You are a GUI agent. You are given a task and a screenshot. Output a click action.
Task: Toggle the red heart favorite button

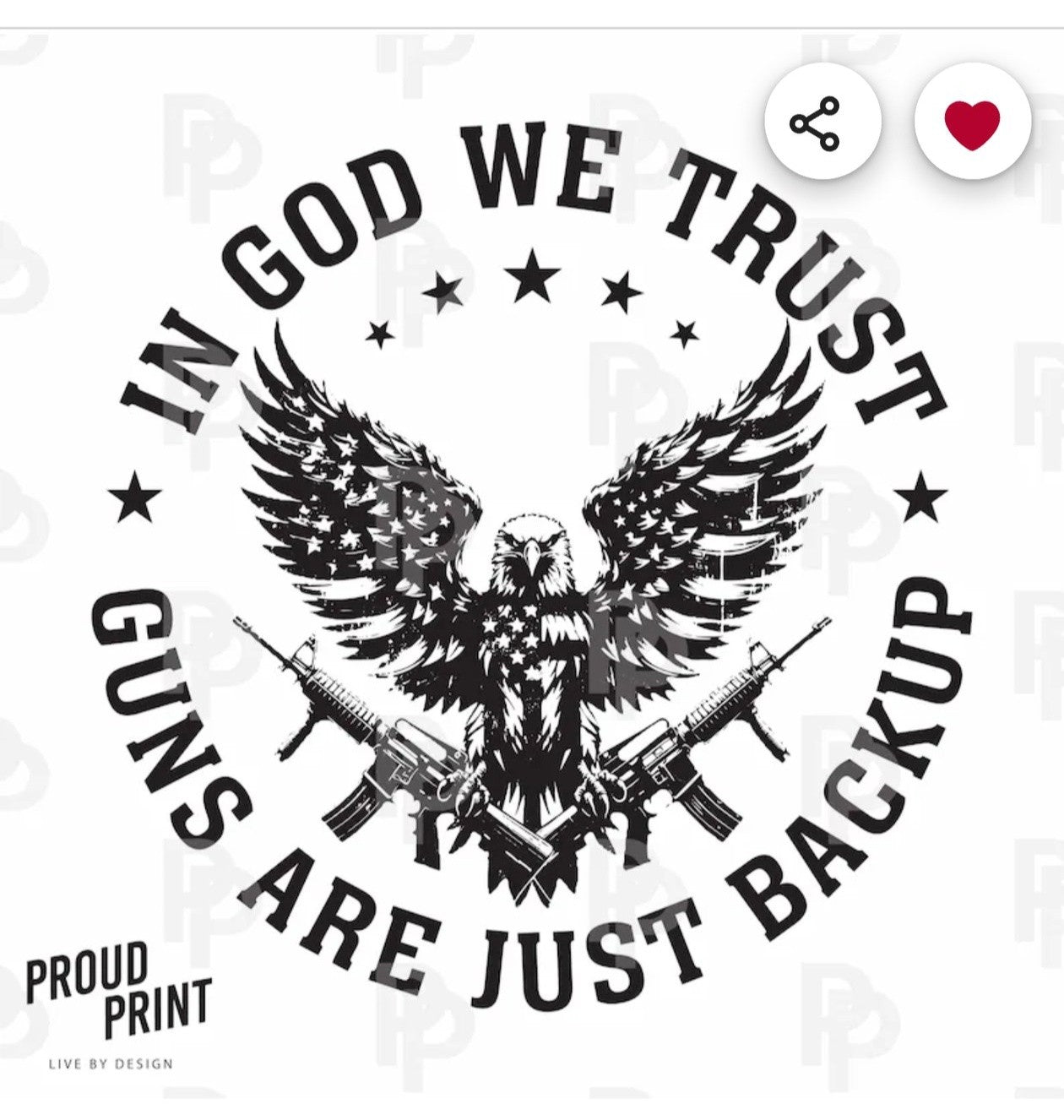click(972, 123)
